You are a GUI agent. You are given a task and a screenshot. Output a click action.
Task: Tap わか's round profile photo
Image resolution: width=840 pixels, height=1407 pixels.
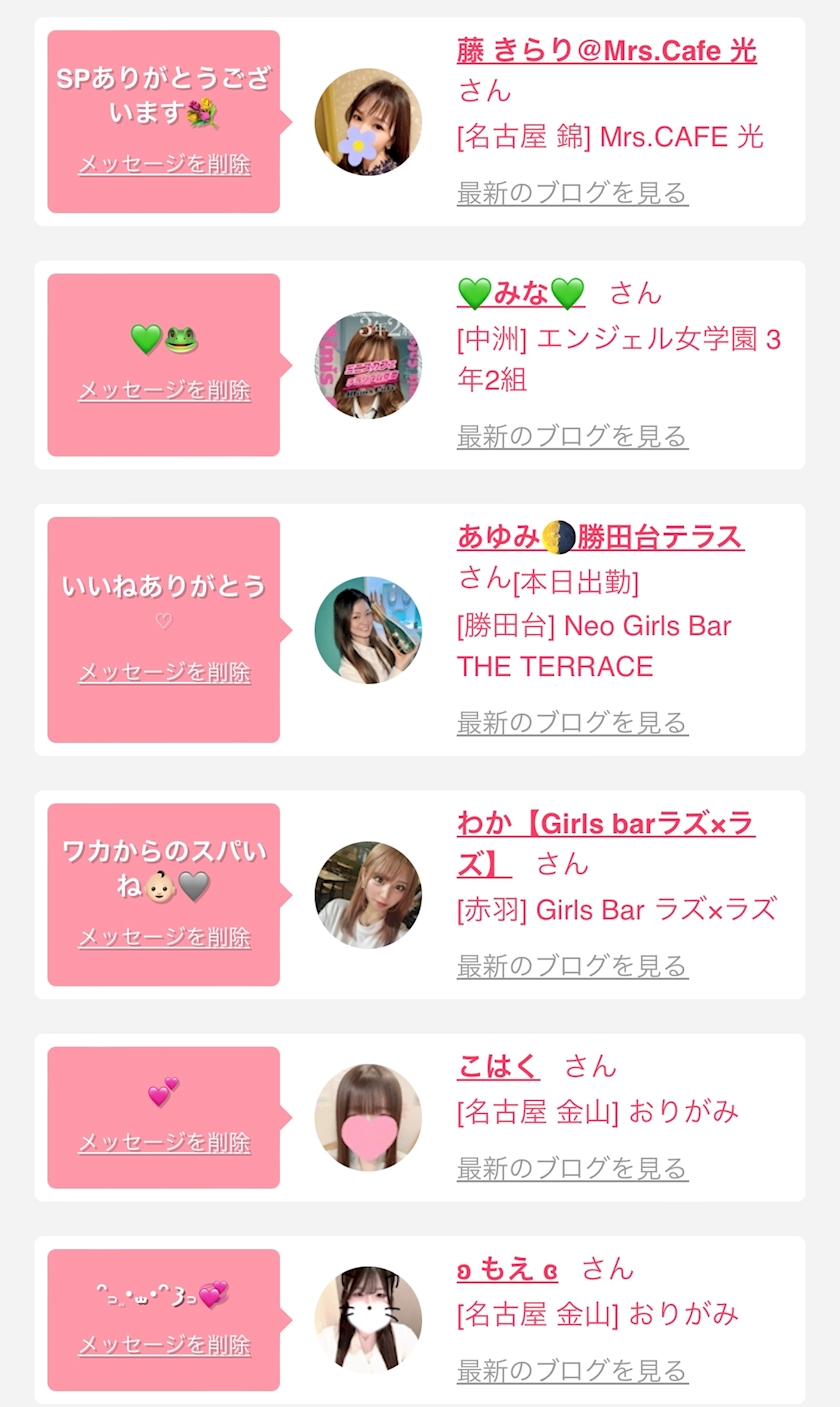pyautogui.click(x=368, y=894)
